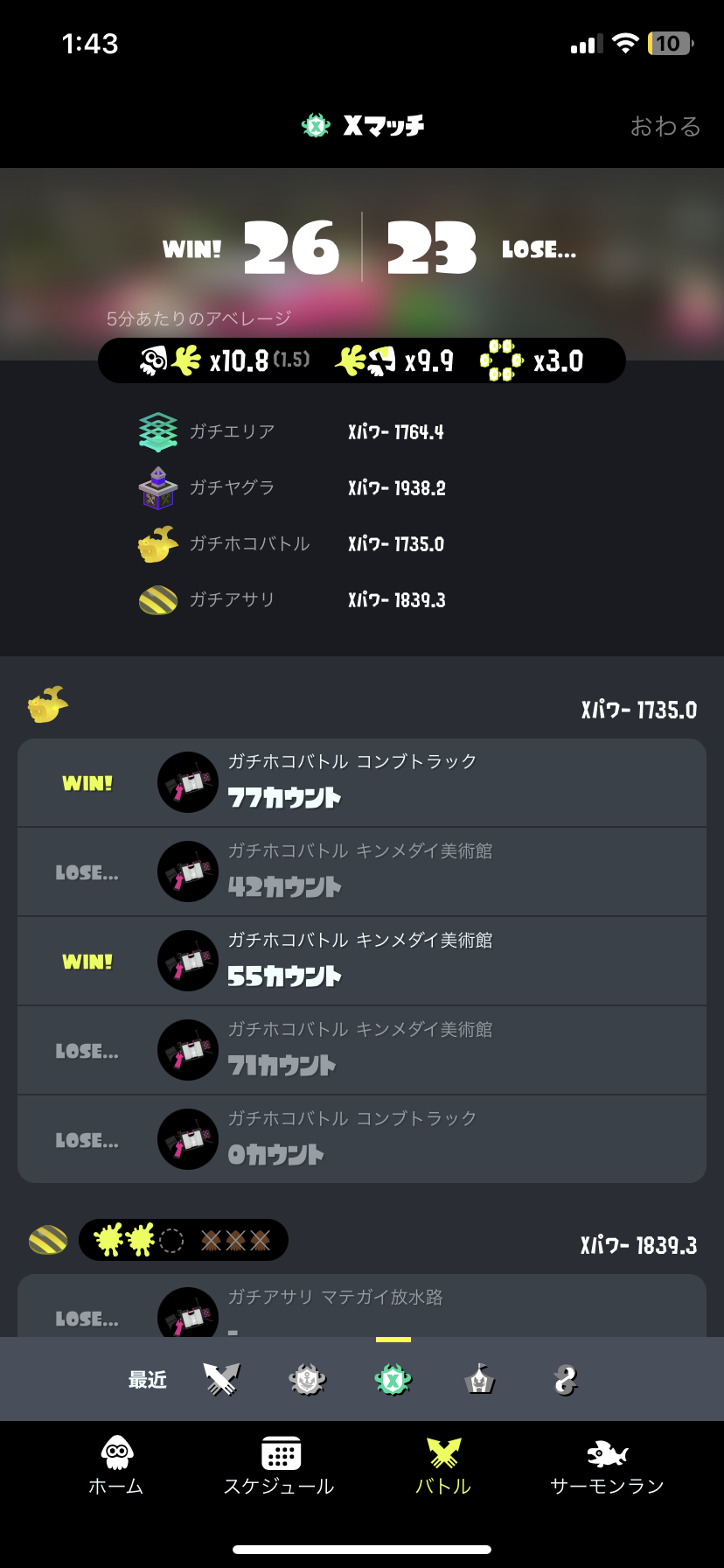Viewport: 724px width, 1568px height.
Task: Filter by Private Battle icon
Action: coord(566,1380)
